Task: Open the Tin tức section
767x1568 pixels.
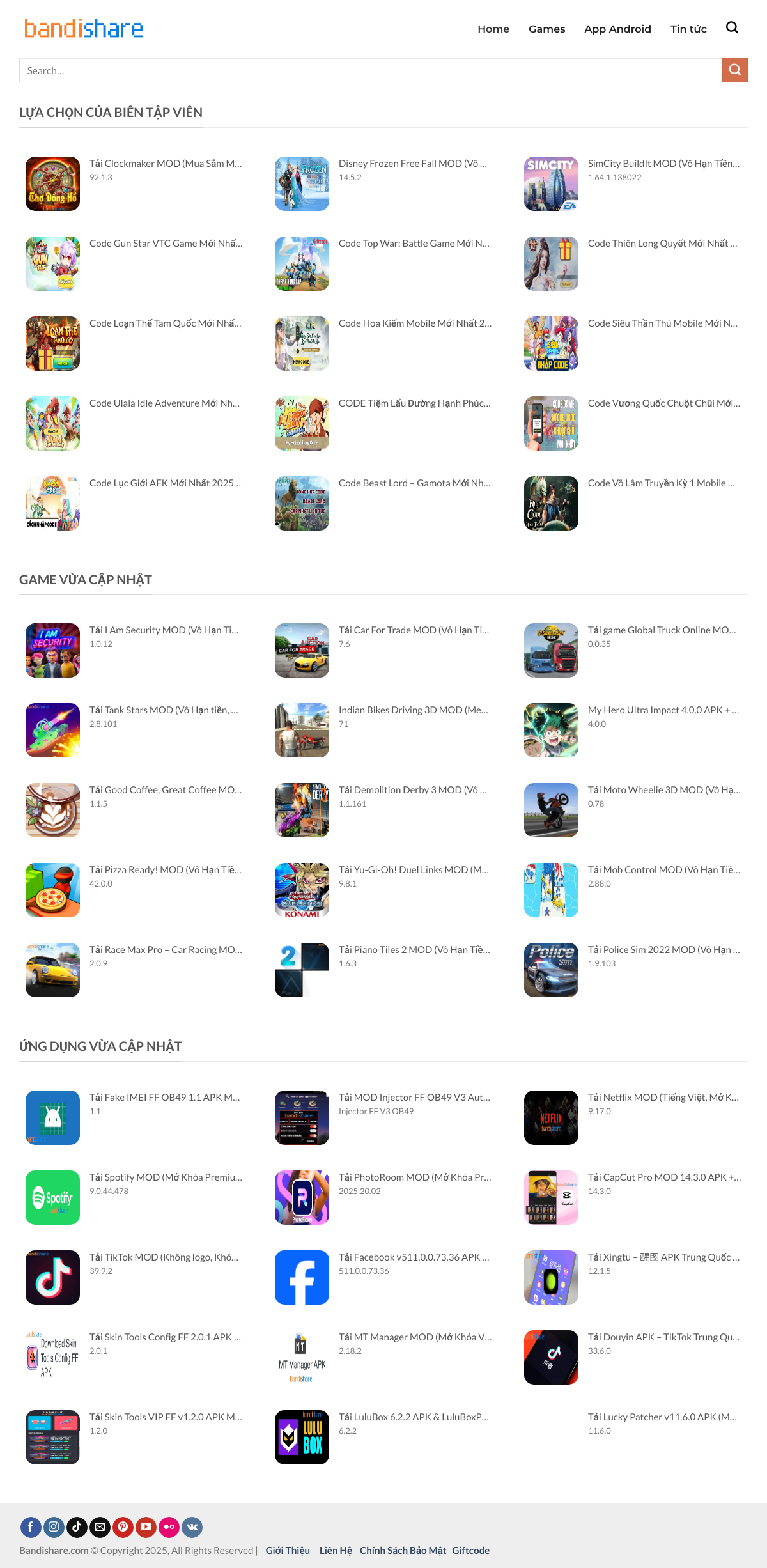Action: 688,29
